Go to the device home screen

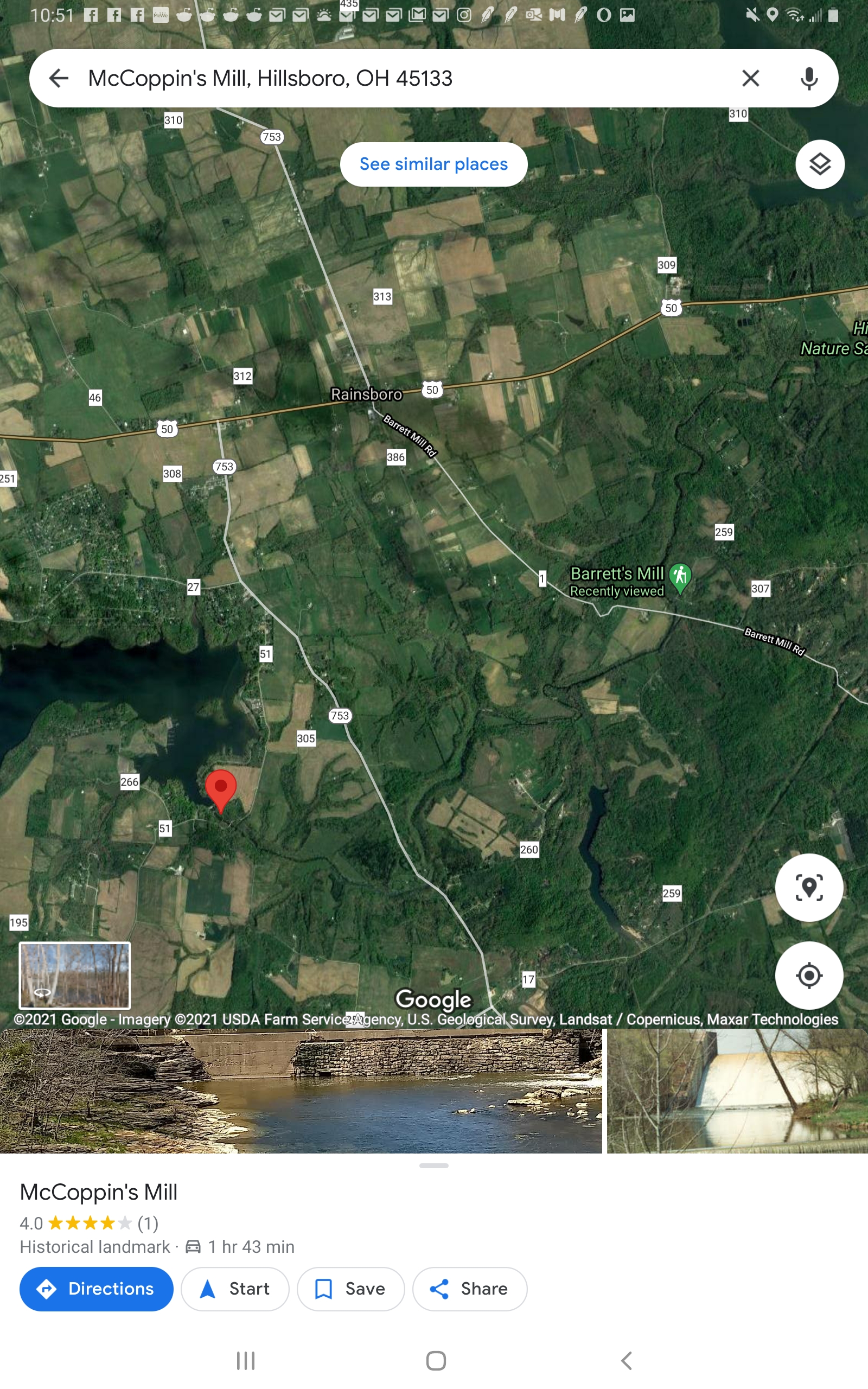(436, 1360)
